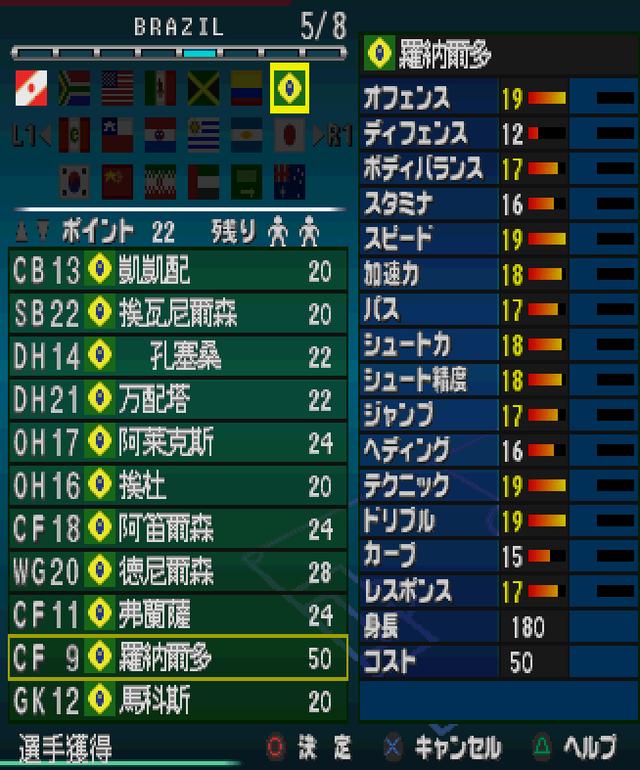Select player 凱凱配 at CB 13

178,270
